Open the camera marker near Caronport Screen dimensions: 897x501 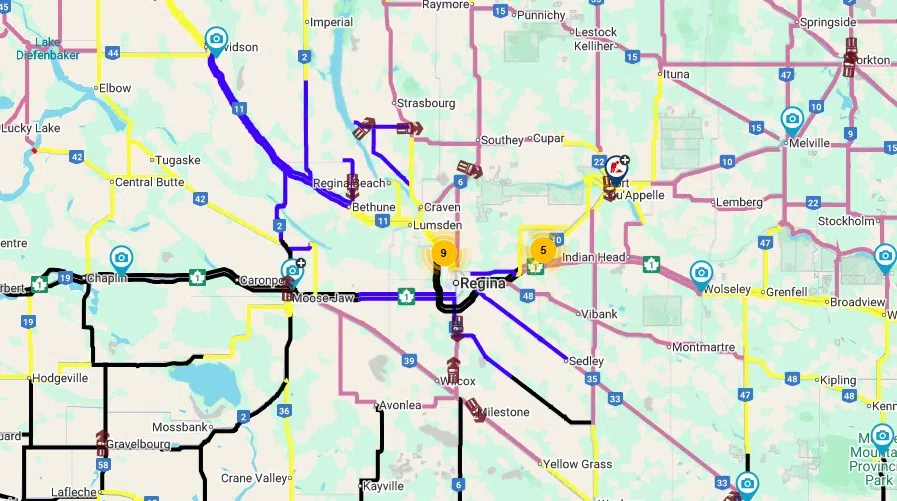coord(292,269)
